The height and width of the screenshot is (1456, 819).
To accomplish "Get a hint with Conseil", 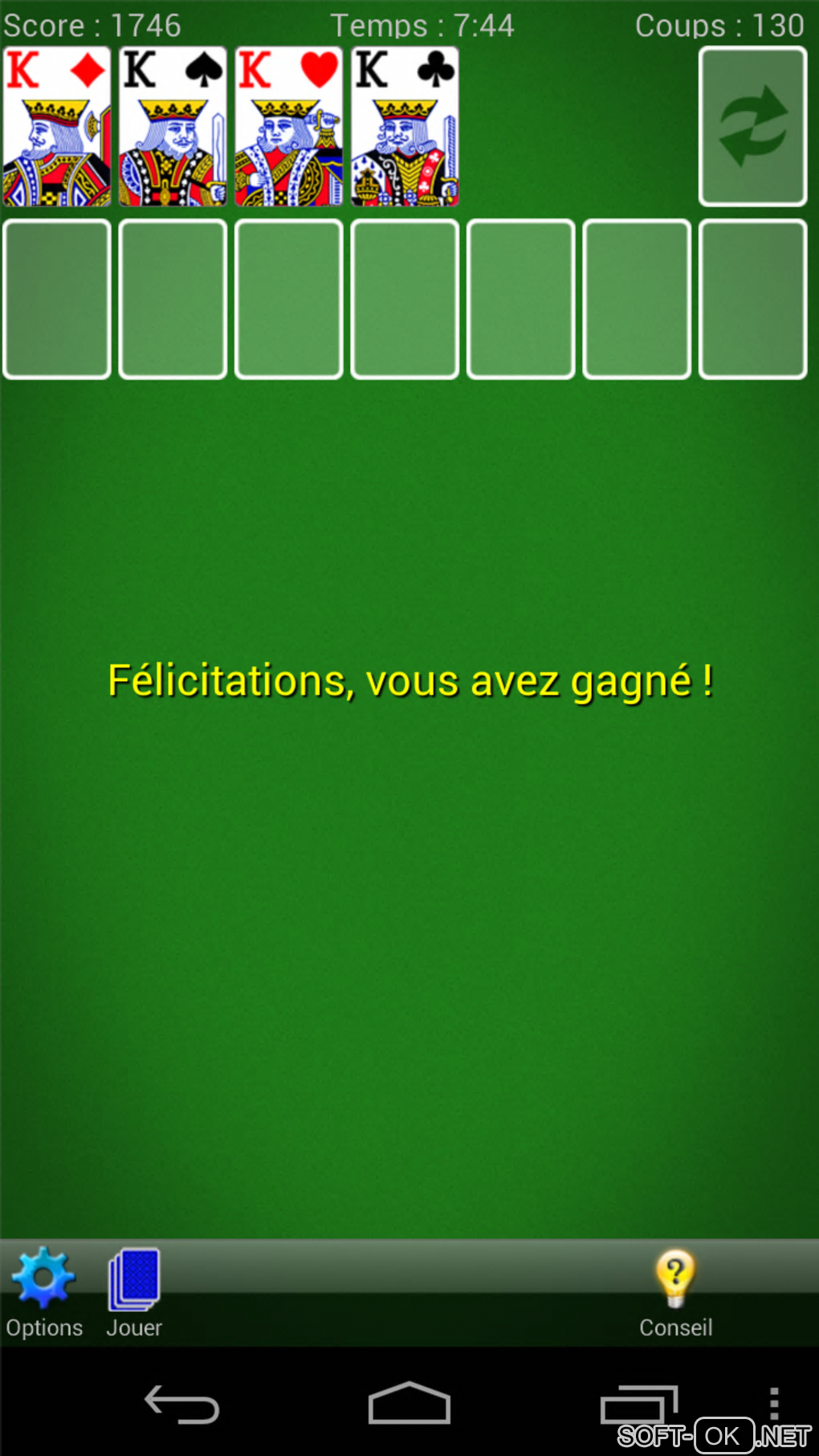I will 675,1290.
